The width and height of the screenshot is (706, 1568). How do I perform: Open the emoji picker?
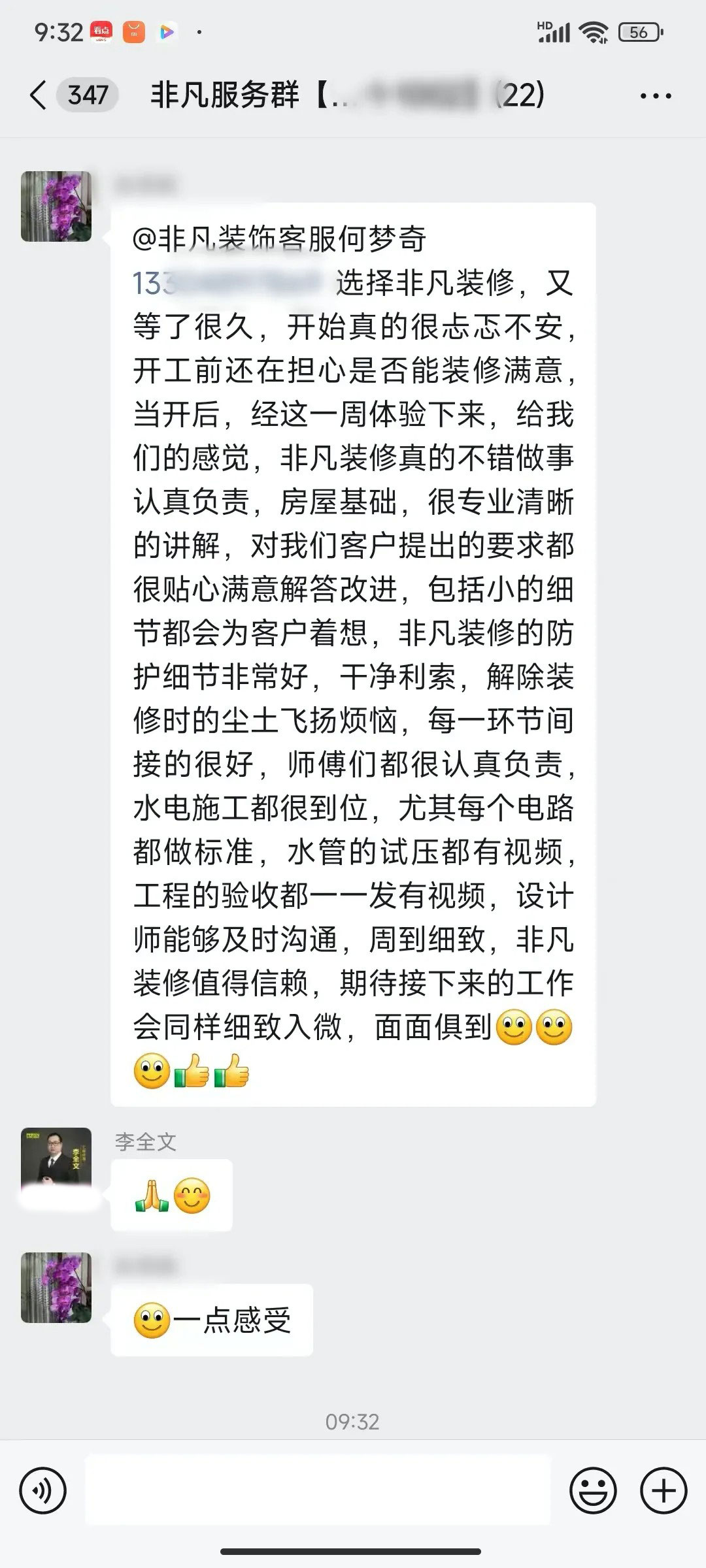593,1491
